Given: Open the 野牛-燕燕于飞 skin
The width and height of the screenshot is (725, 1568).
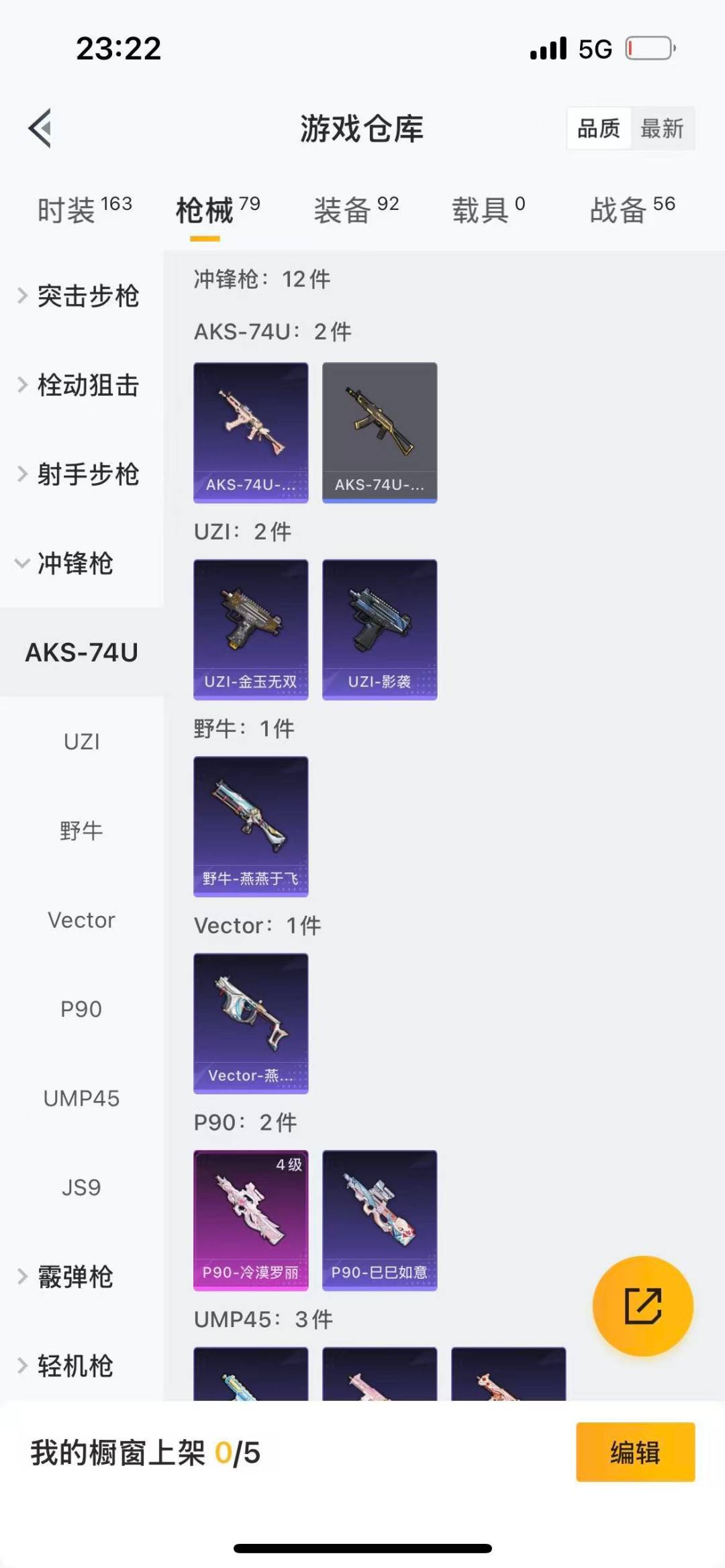Looking at the screenshot, I should click(x=251, y=826).
